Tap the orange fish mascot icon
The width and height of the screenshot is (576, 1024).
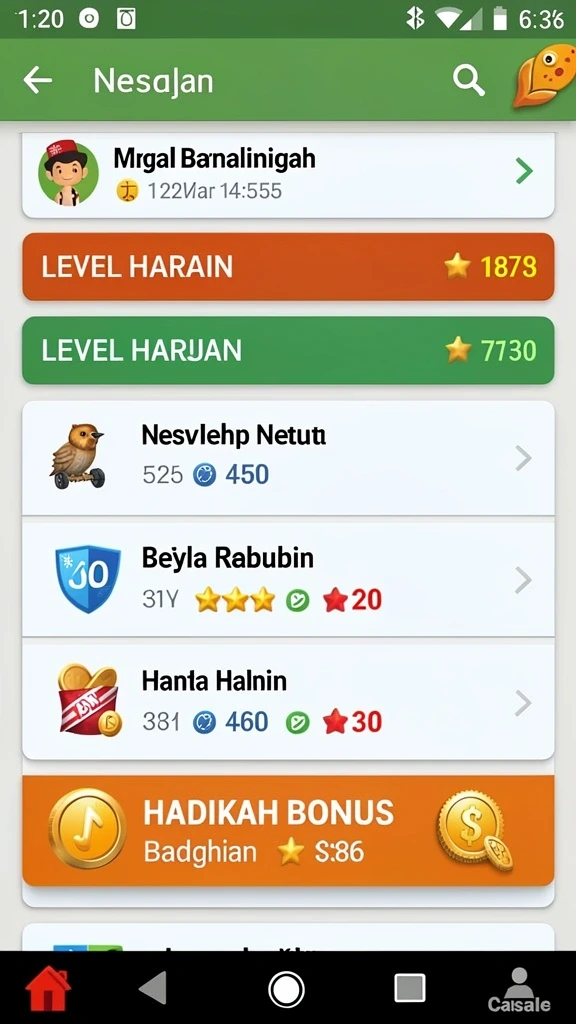coord(544,76)
